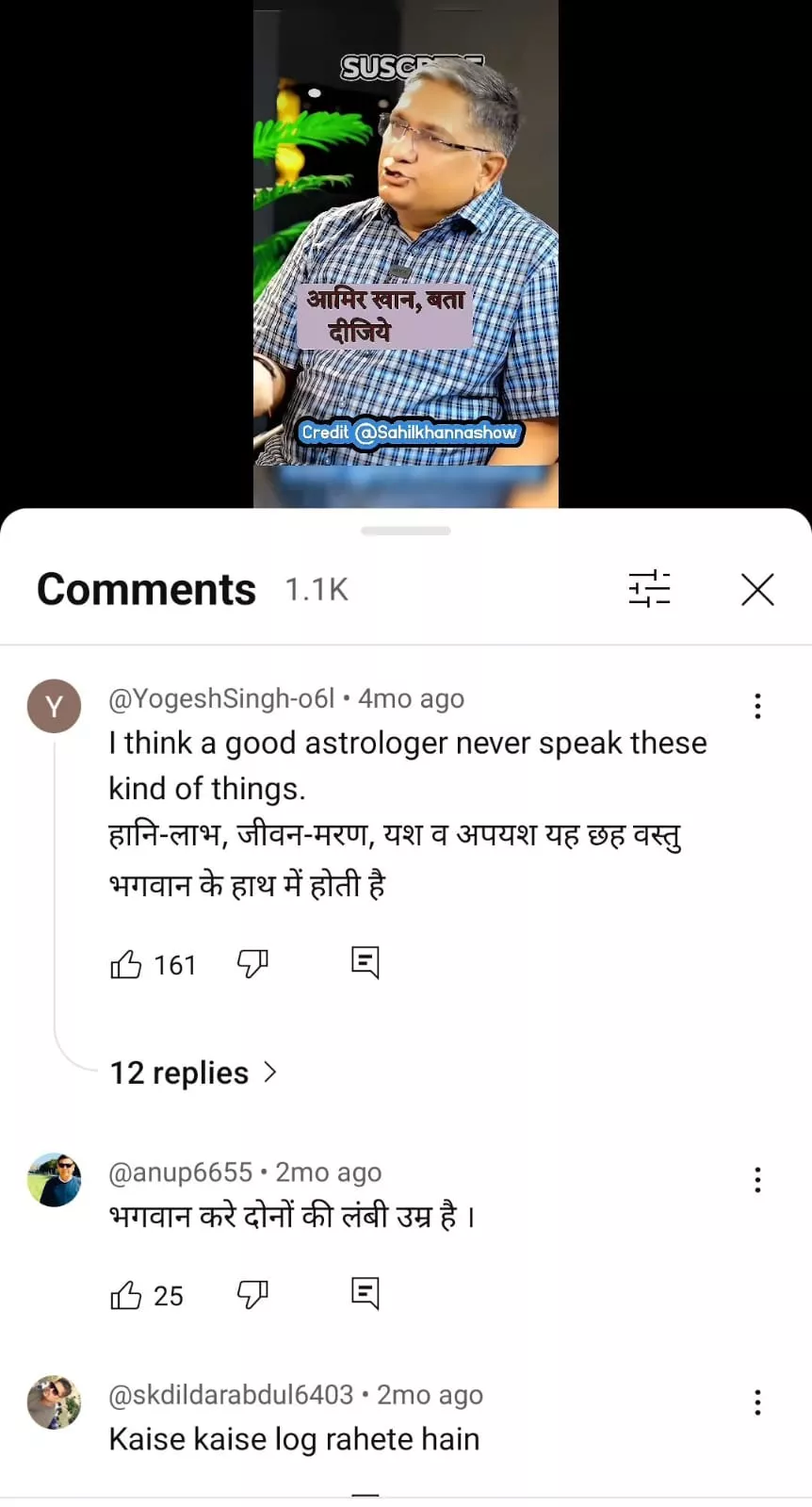Close the comments panel
The height and width of the screenshot is (1507, 812).
[x=757, y=590]
